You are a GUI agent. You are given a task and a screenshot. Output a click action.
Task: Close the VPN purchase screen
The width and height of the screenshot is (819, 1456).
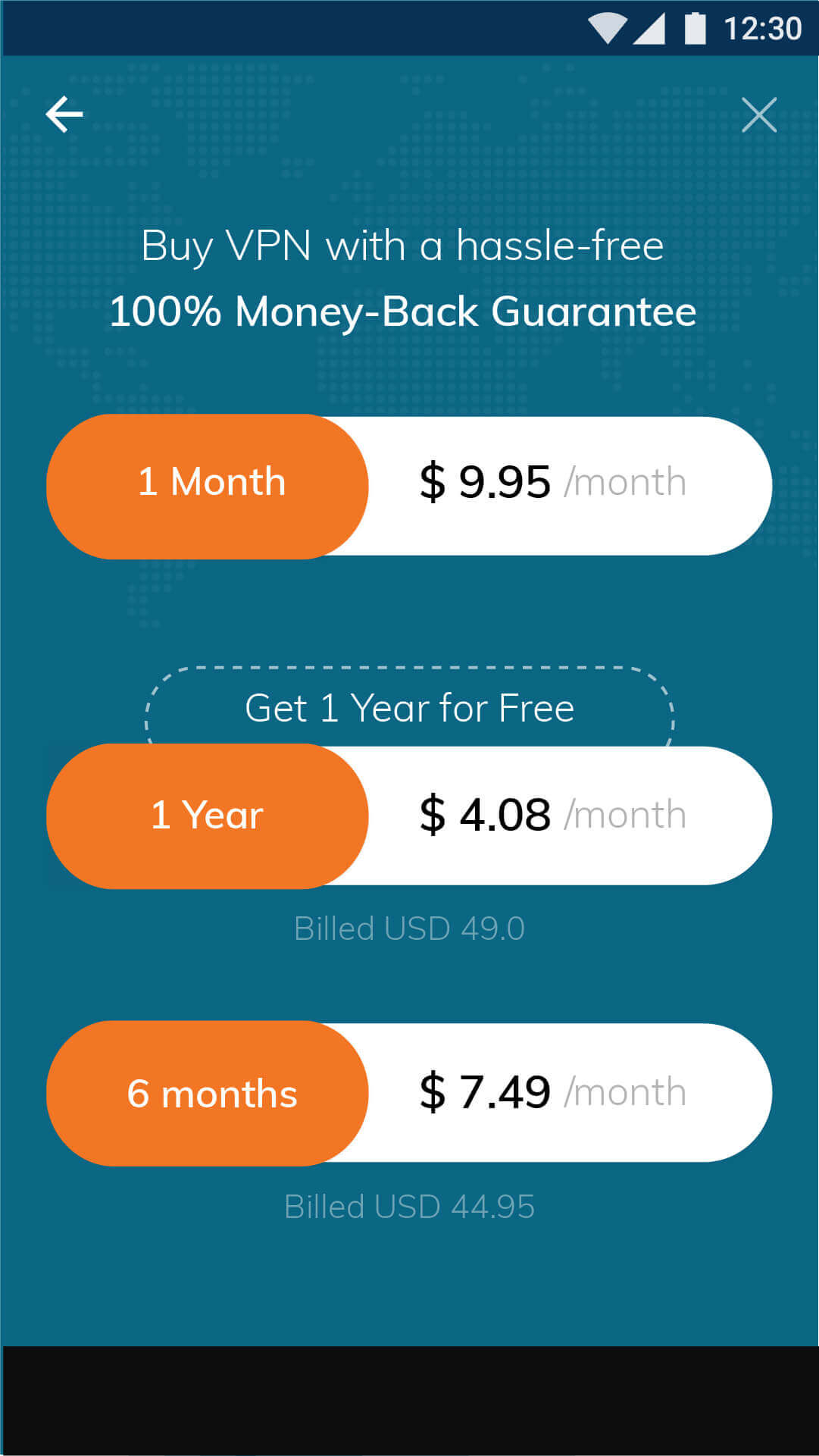[x=759, y=115]
